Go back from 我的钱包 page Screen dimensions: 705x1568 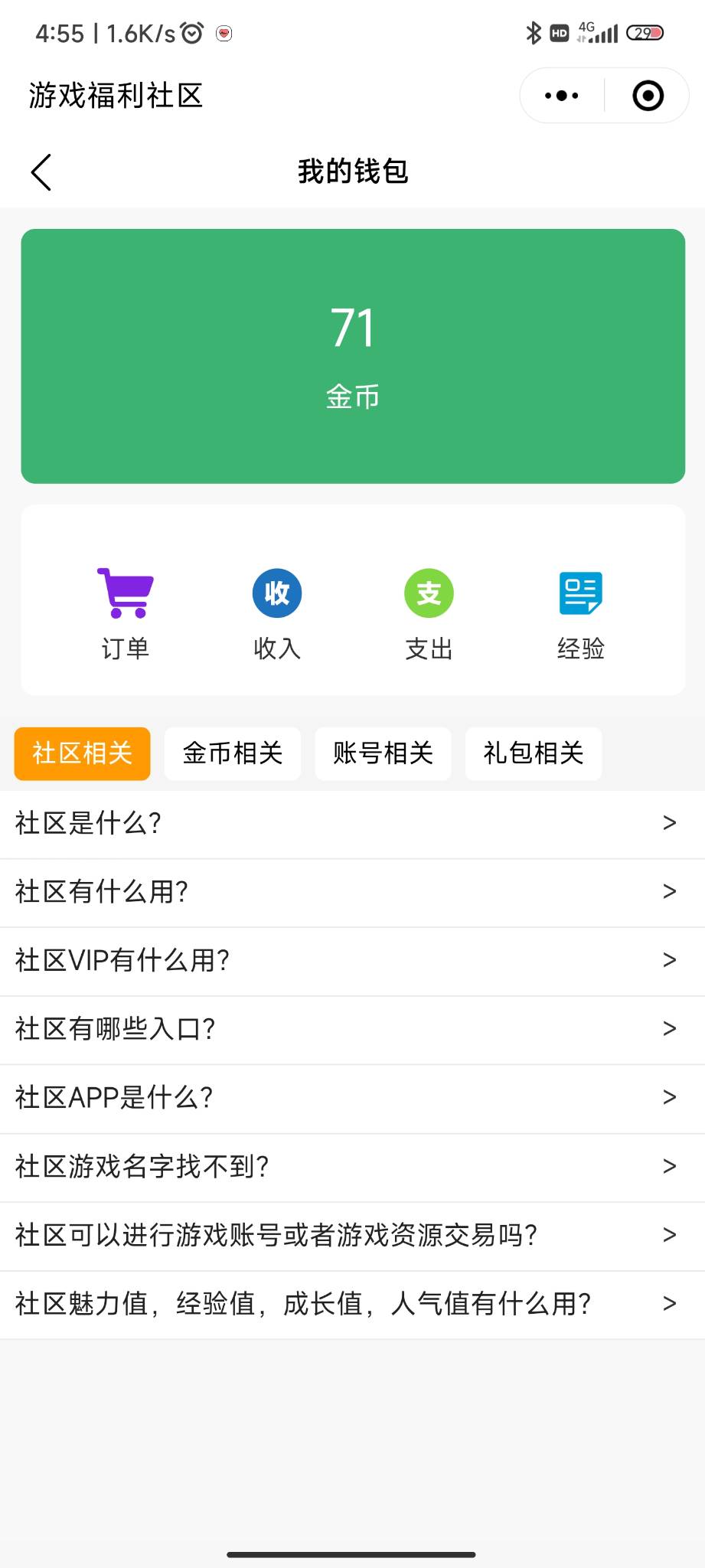pyautogui.click(x=41, y=171)
